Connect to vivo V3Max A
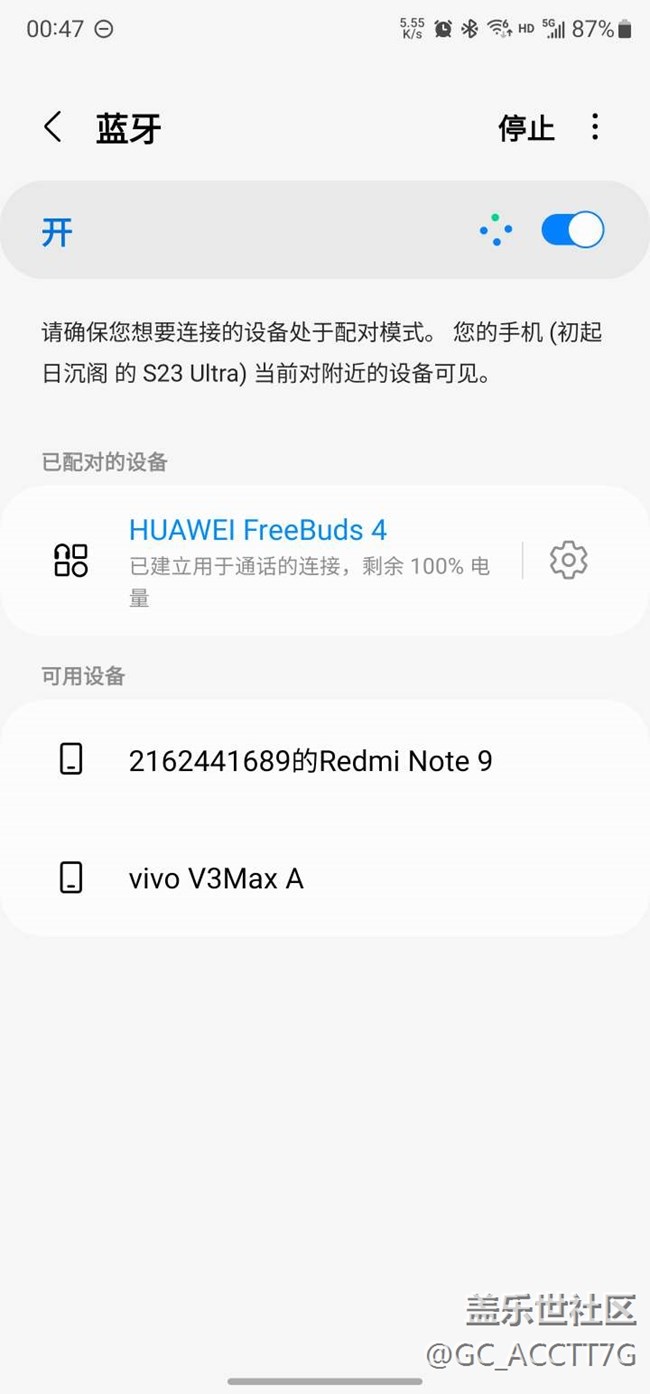Image resolution: width=650 pixels, height=1394 pixels. coord(216,879)
